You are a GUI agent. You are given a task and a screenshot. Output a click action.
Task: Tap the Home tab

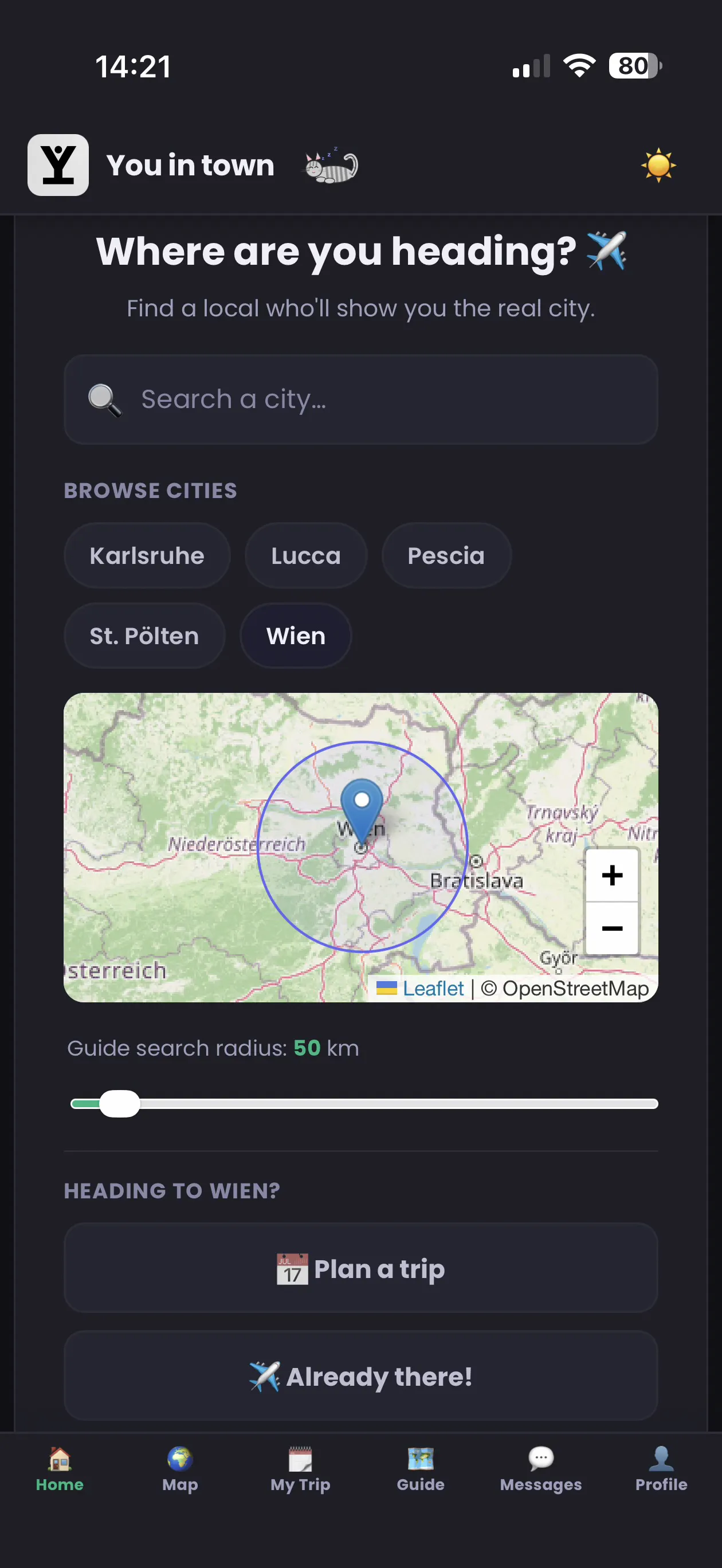tap(60, 1469)
